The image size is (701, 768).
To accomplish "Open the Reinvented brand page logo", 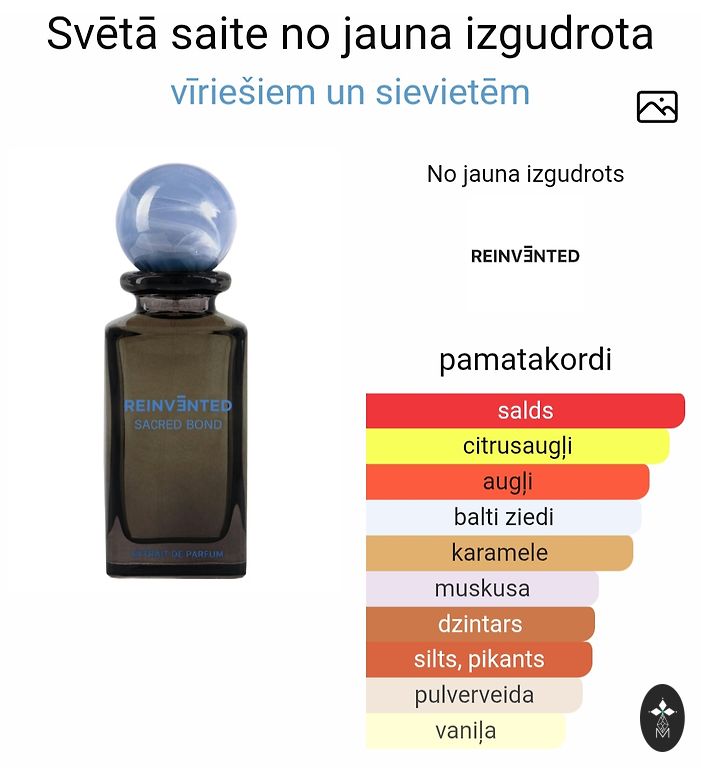I will [525, 256].
